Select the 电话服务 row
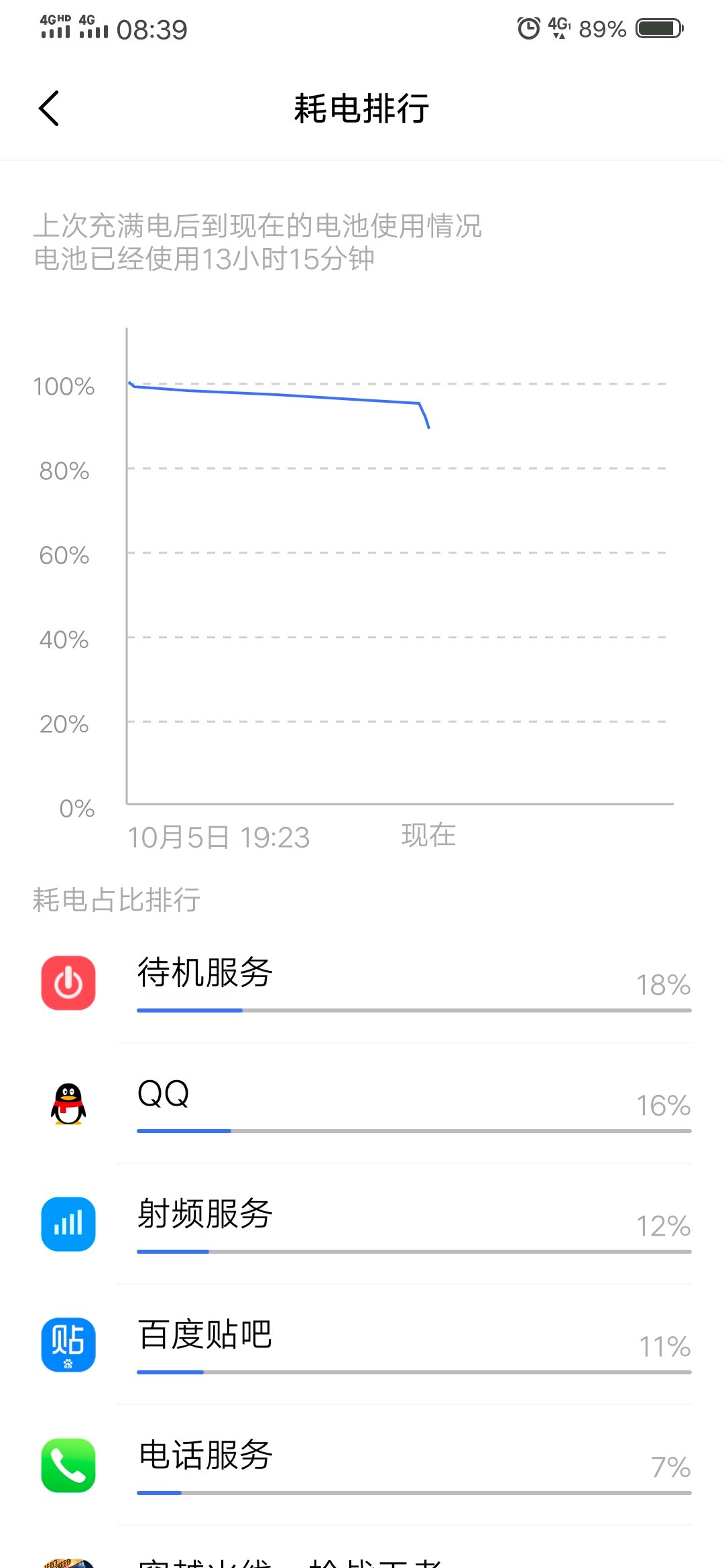Screen dimensions: 724x1568 pos(362,1465)
